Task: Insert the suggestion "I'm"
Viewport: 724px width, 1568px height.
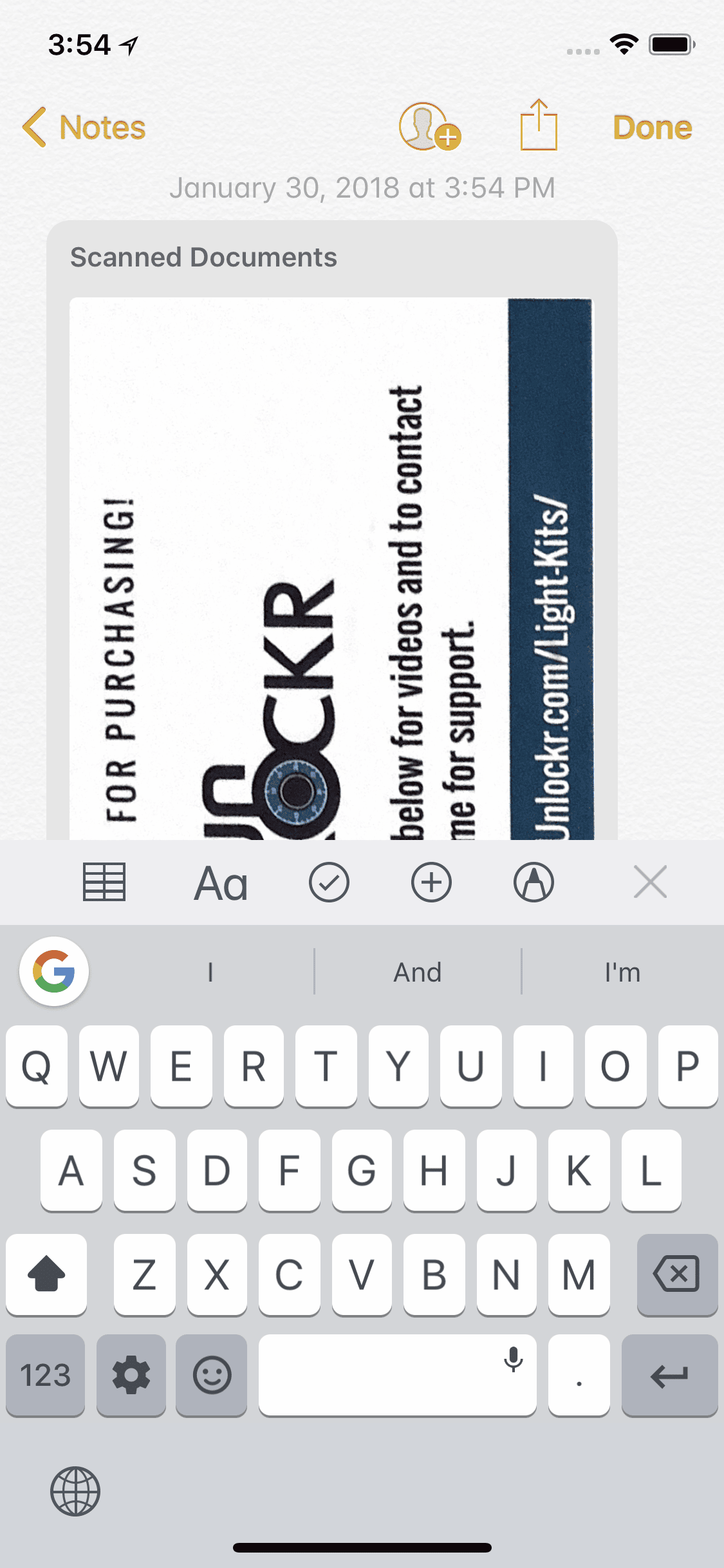Action: [x=622, y=972]
